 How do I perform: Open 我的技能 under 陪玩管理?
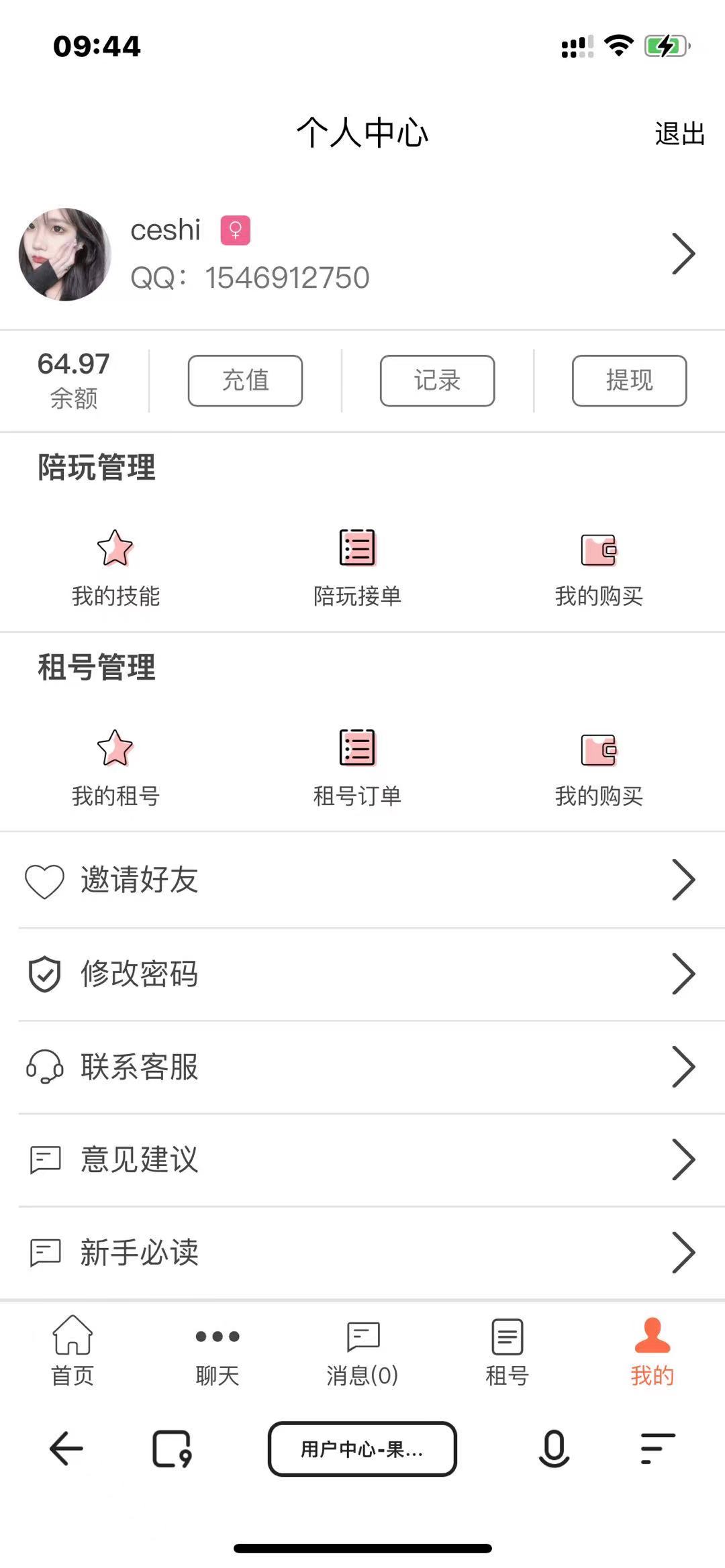(x=115, y=567)
